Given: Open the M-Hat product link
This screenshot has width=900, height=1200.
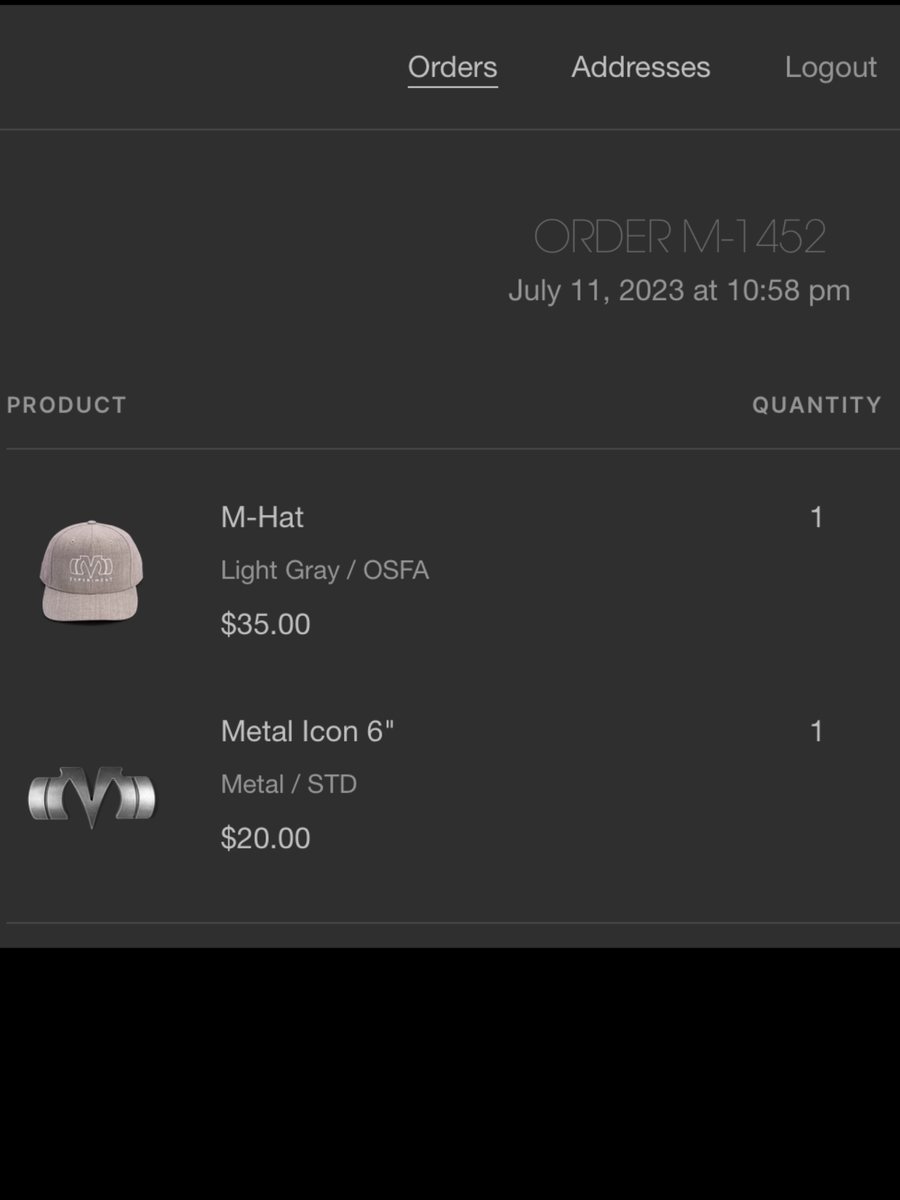Looking at the screenshot, I should [x=262, y=518].
